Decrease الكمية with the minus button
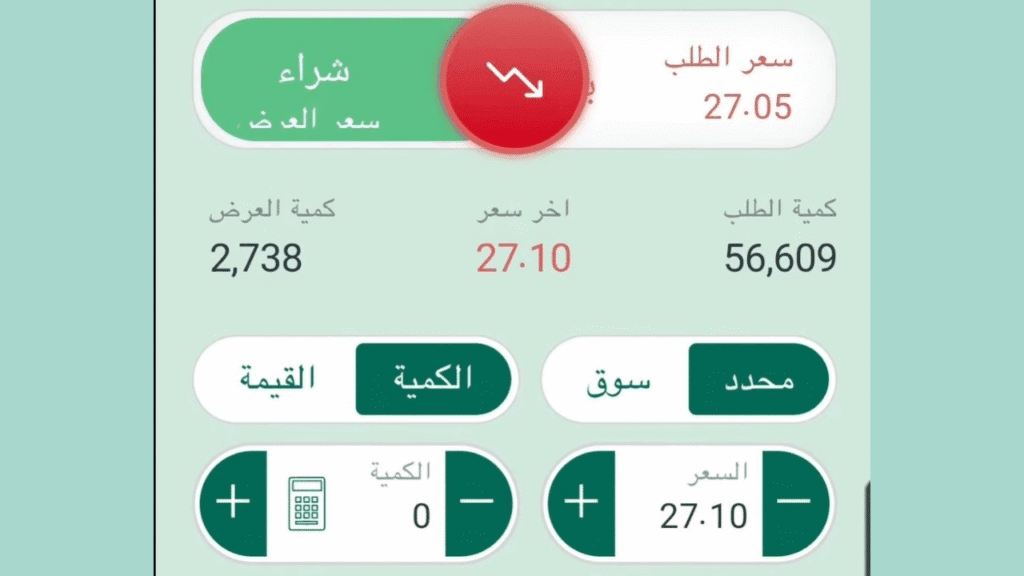The width and height of the screenshot is (1024, 576). [480, 503]
